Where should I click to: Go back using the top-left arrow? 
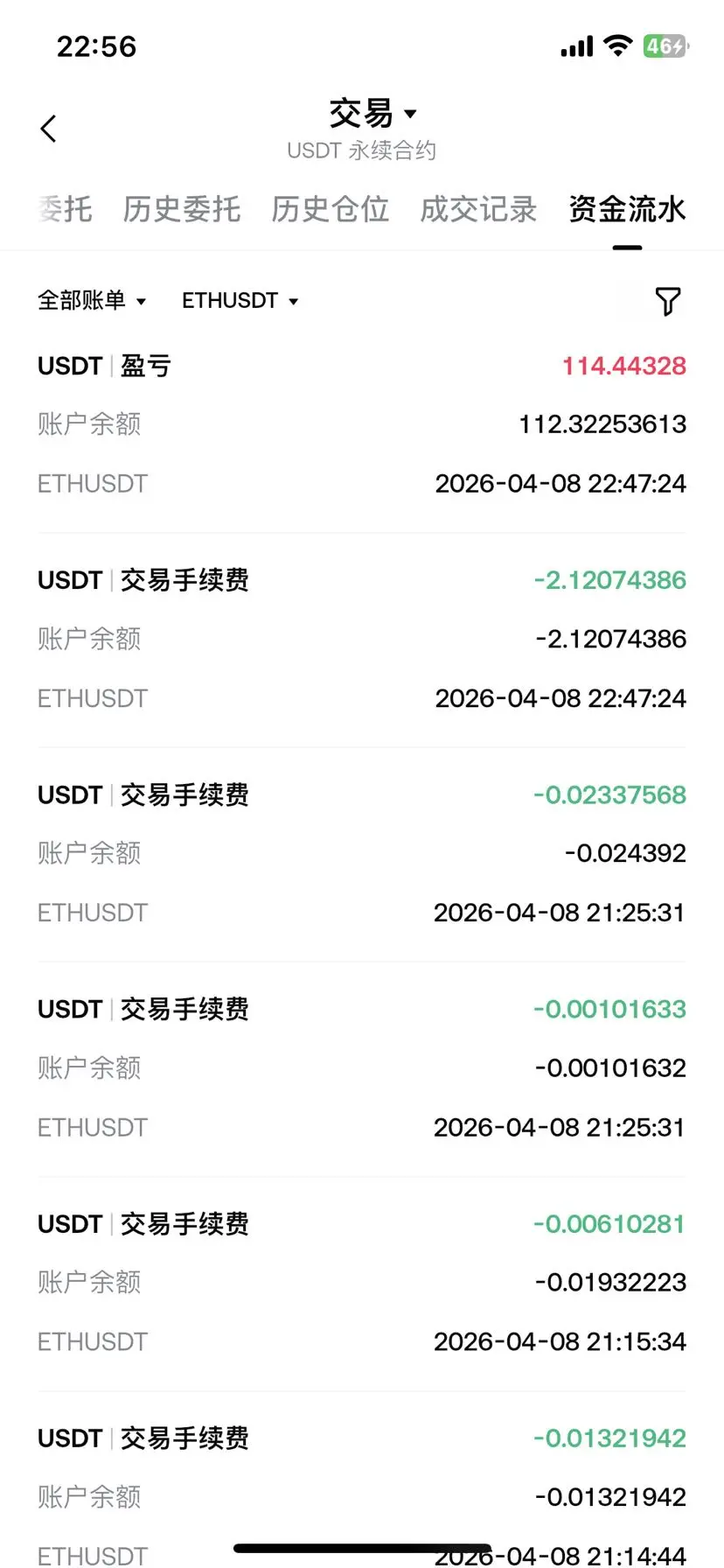[x=49, y=129]
